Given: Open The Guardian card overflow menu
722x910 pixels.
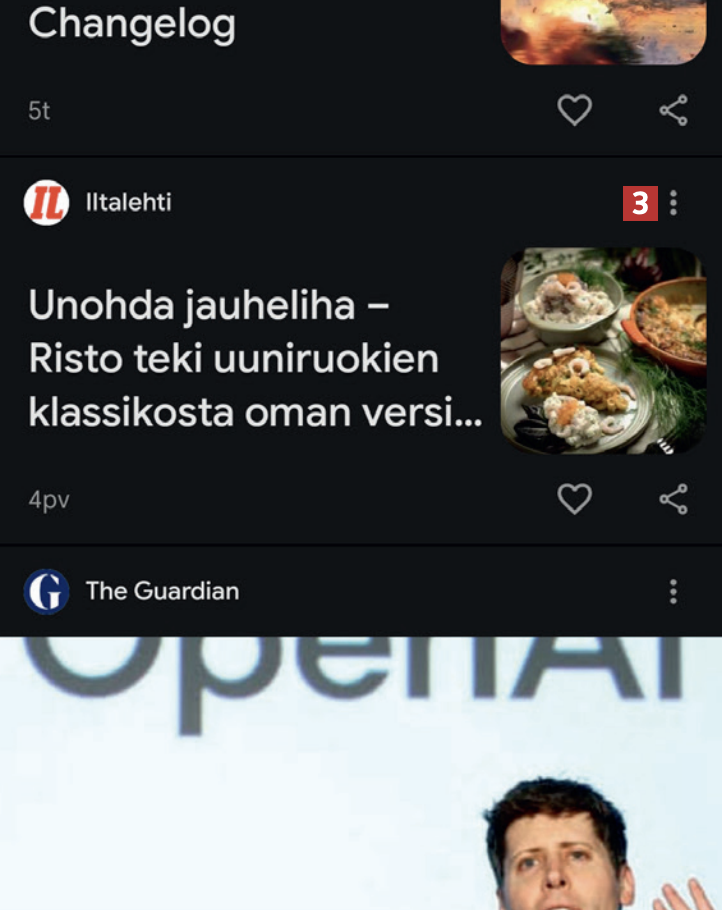Looking at the screenshot, I should click(x=673, y=591).
